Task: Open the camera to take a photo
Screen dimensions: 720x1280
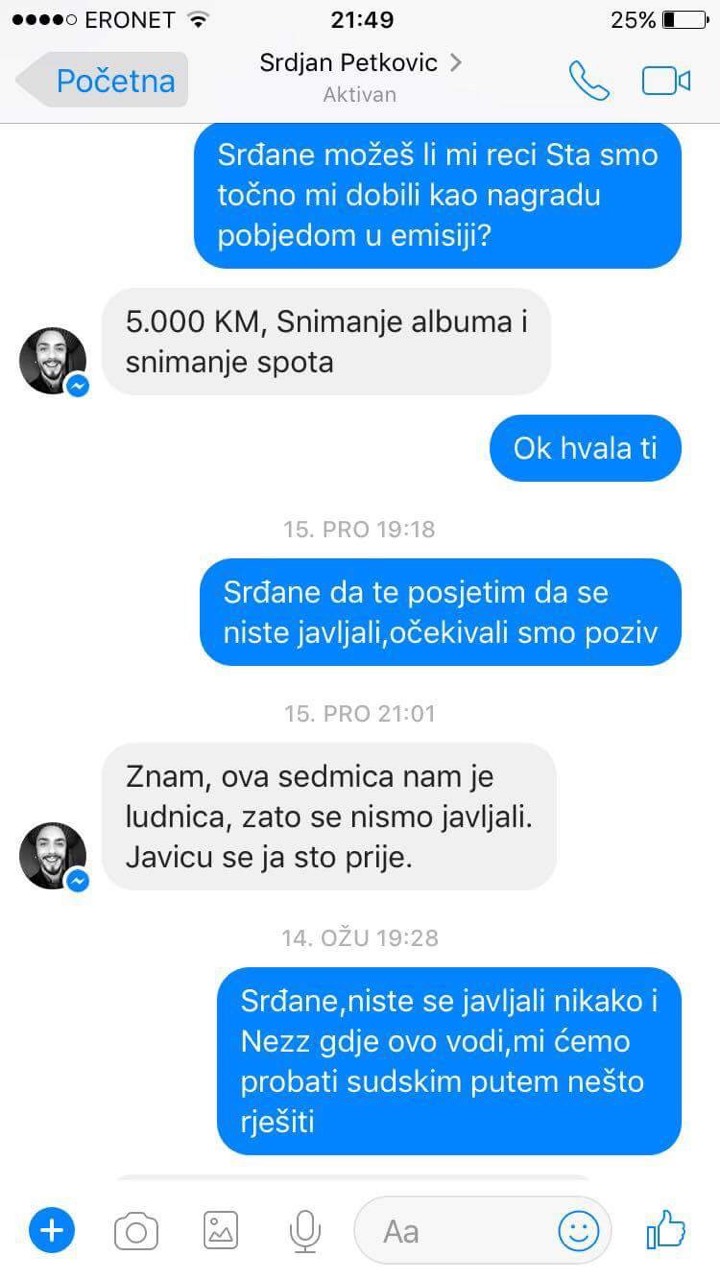Action: point(136,1231)
